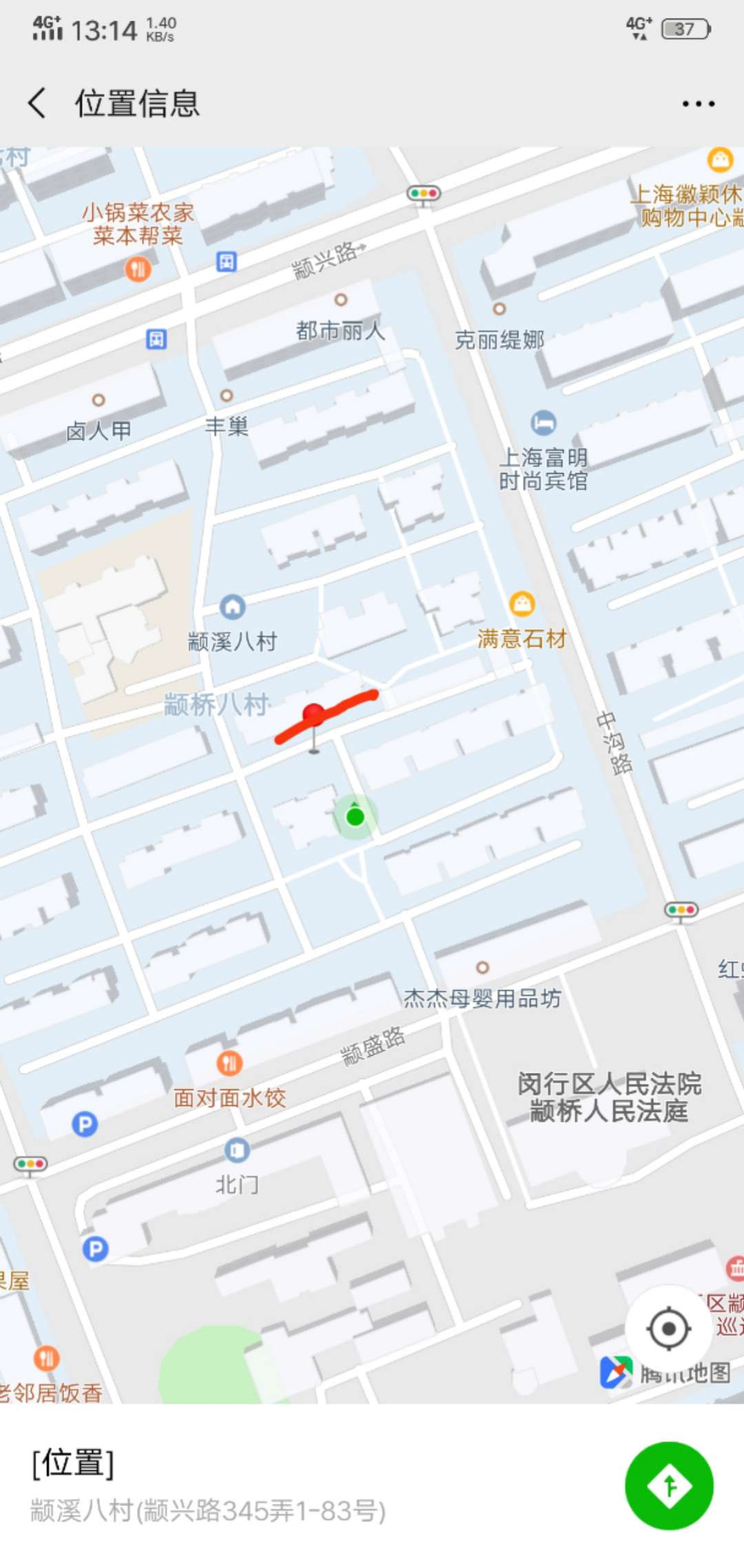This screenshot has width=744, height=1568.
Task: Select 闵行区人民法院颛桥人民法庭 on the map
Action: (x=609, y=1097)
